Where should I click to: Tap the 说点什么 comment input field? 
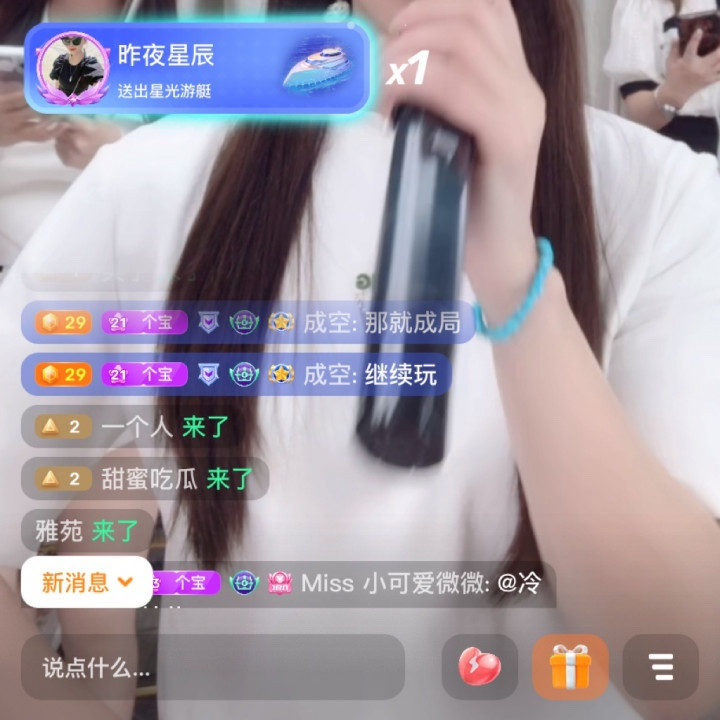pos(212,667)
